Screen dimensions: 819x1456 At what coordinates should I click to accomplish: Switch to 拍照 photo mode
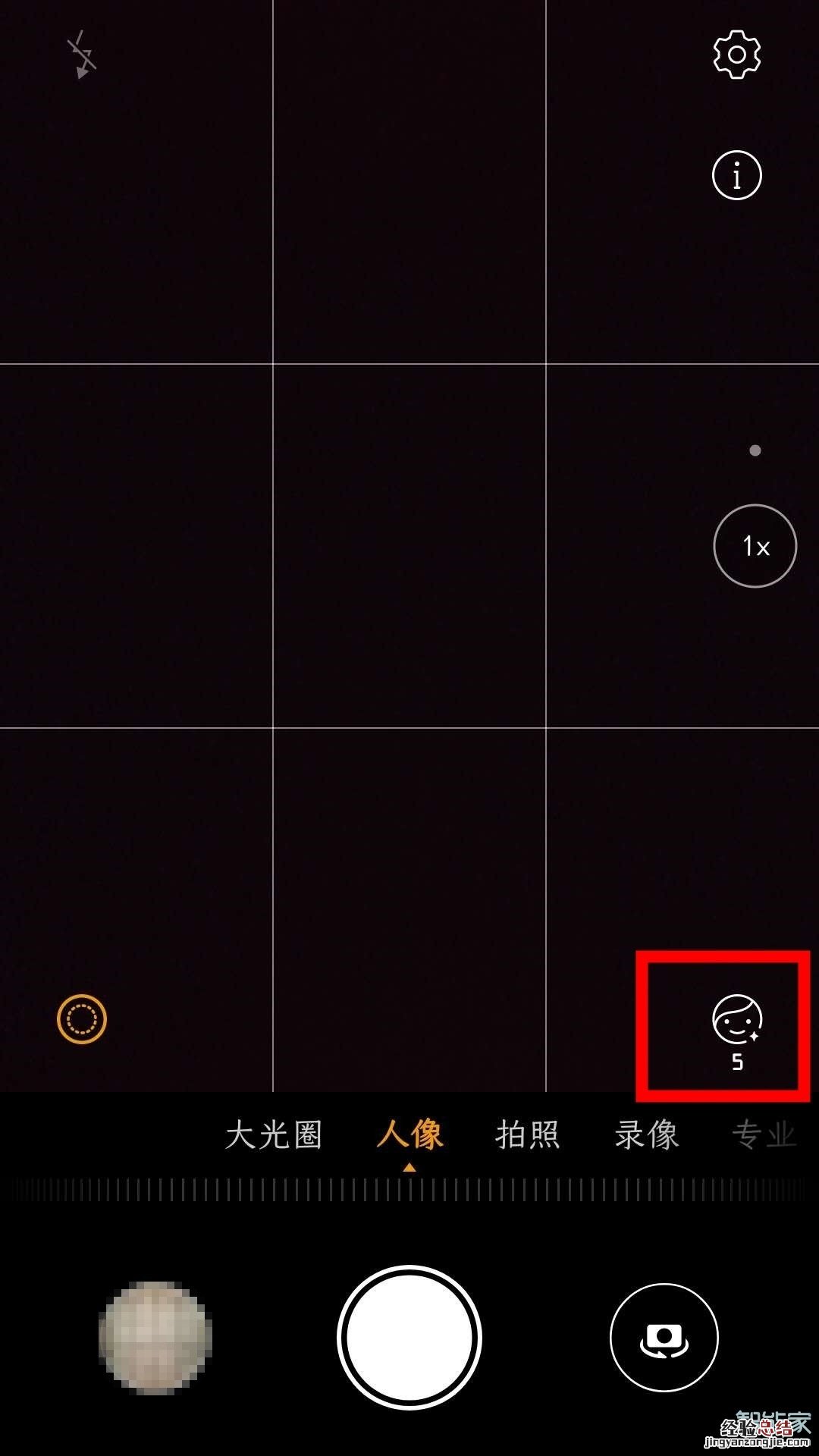pyautogui.click(x=528, y=1135)
